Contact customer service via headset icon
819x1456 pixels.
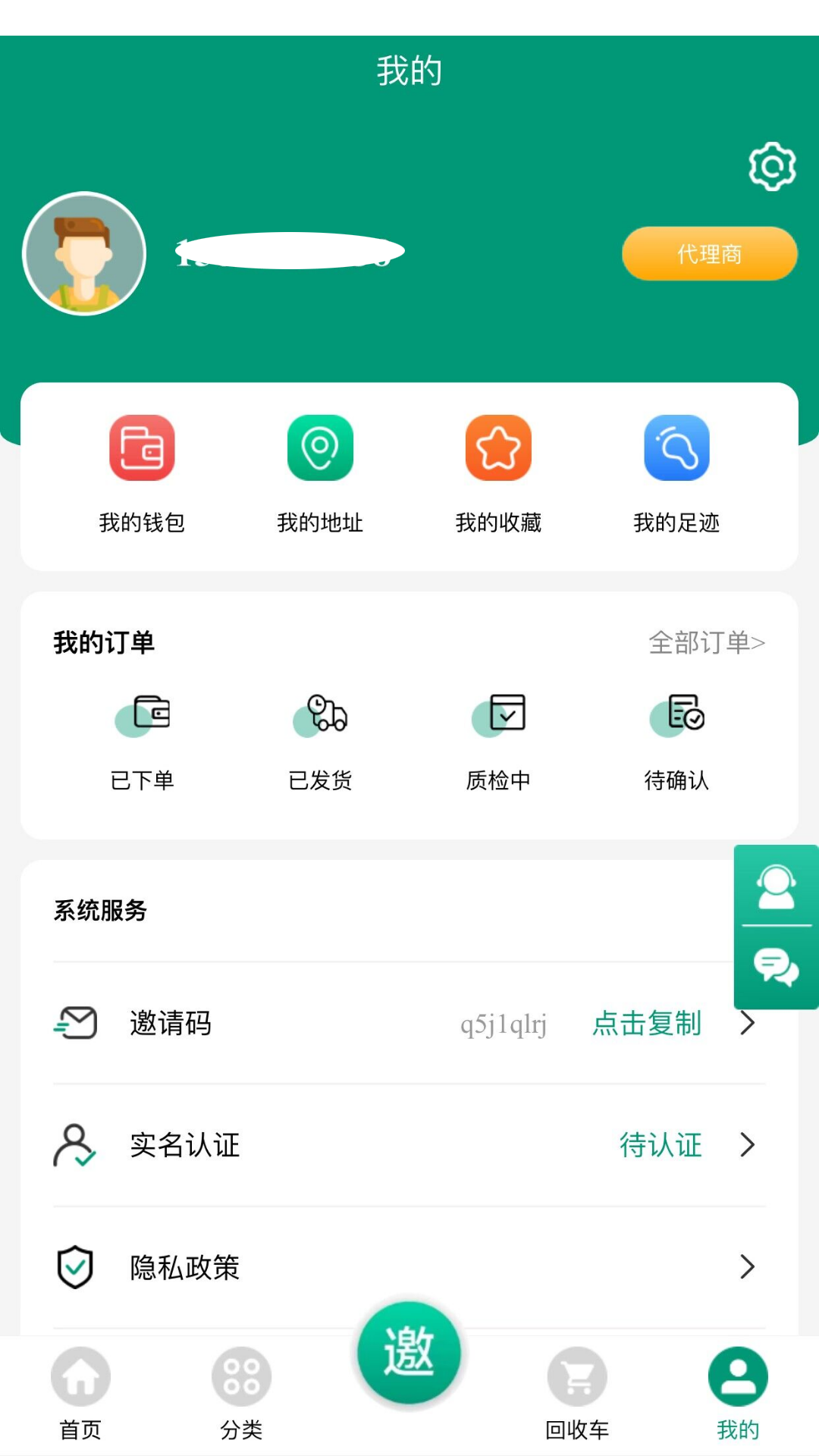pyautogui.click(x=776, y=887)
